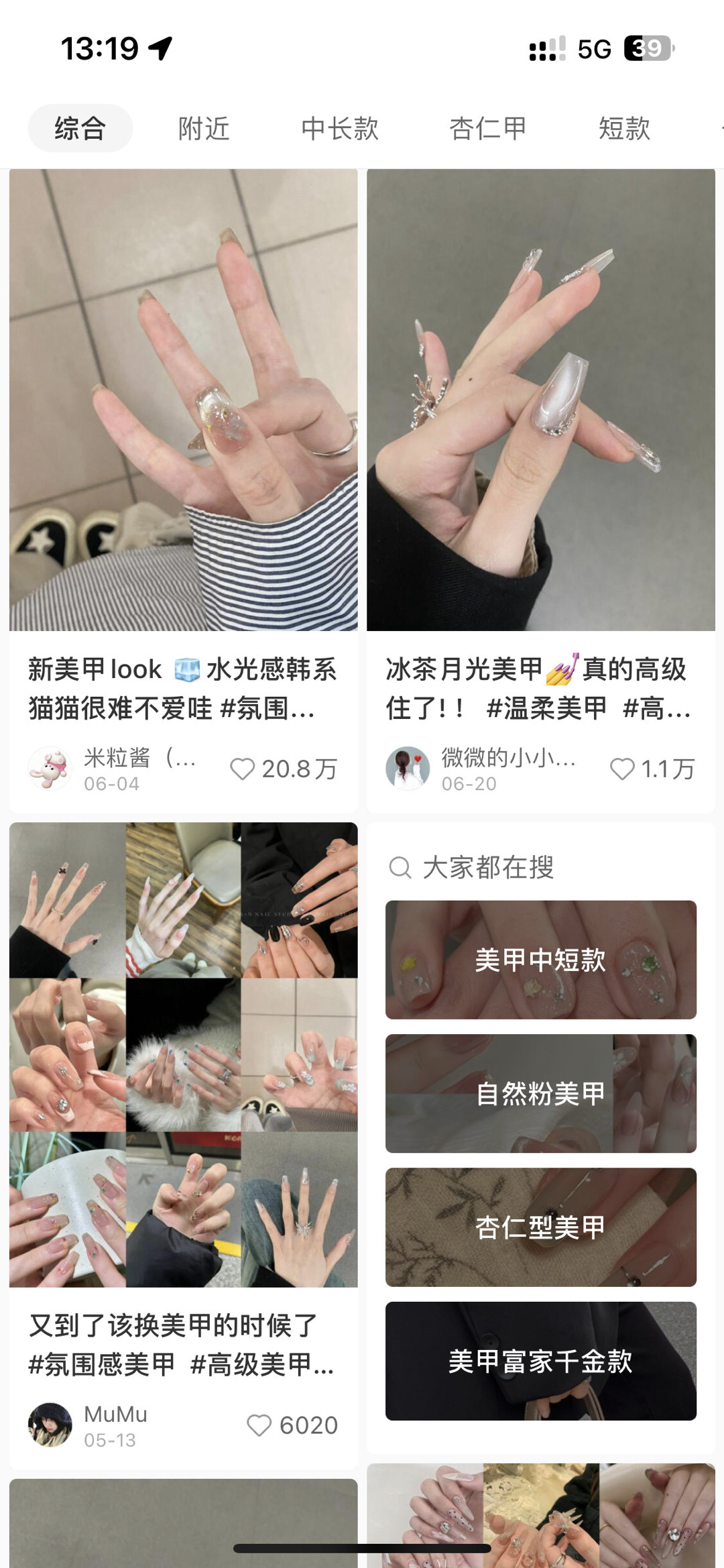The width and height of the screenshot is (724, 1568).
Task: Tap the search icon beside 大家都在搜
Action: coord(400,866)
